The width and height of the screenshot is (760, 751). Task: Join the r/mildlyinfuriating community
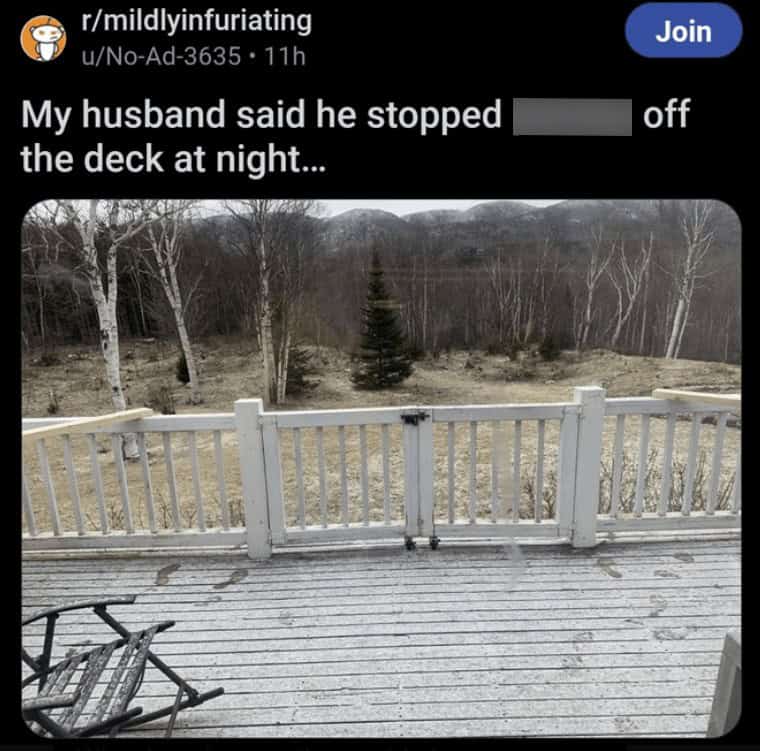(x=683, y=31)
